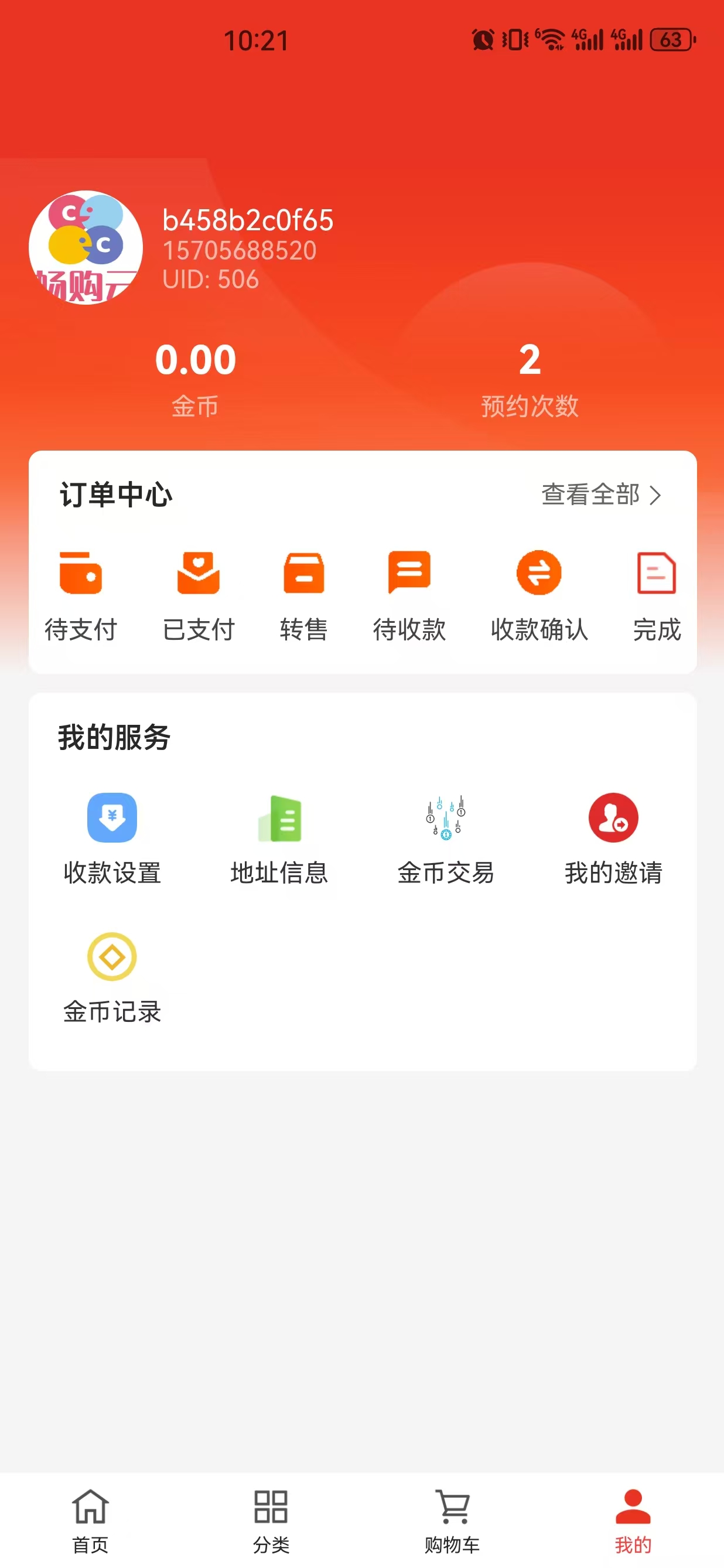Open 金币记录 coin records
The height and width of the screenshot is (1568, 724).
click(112, 977)
